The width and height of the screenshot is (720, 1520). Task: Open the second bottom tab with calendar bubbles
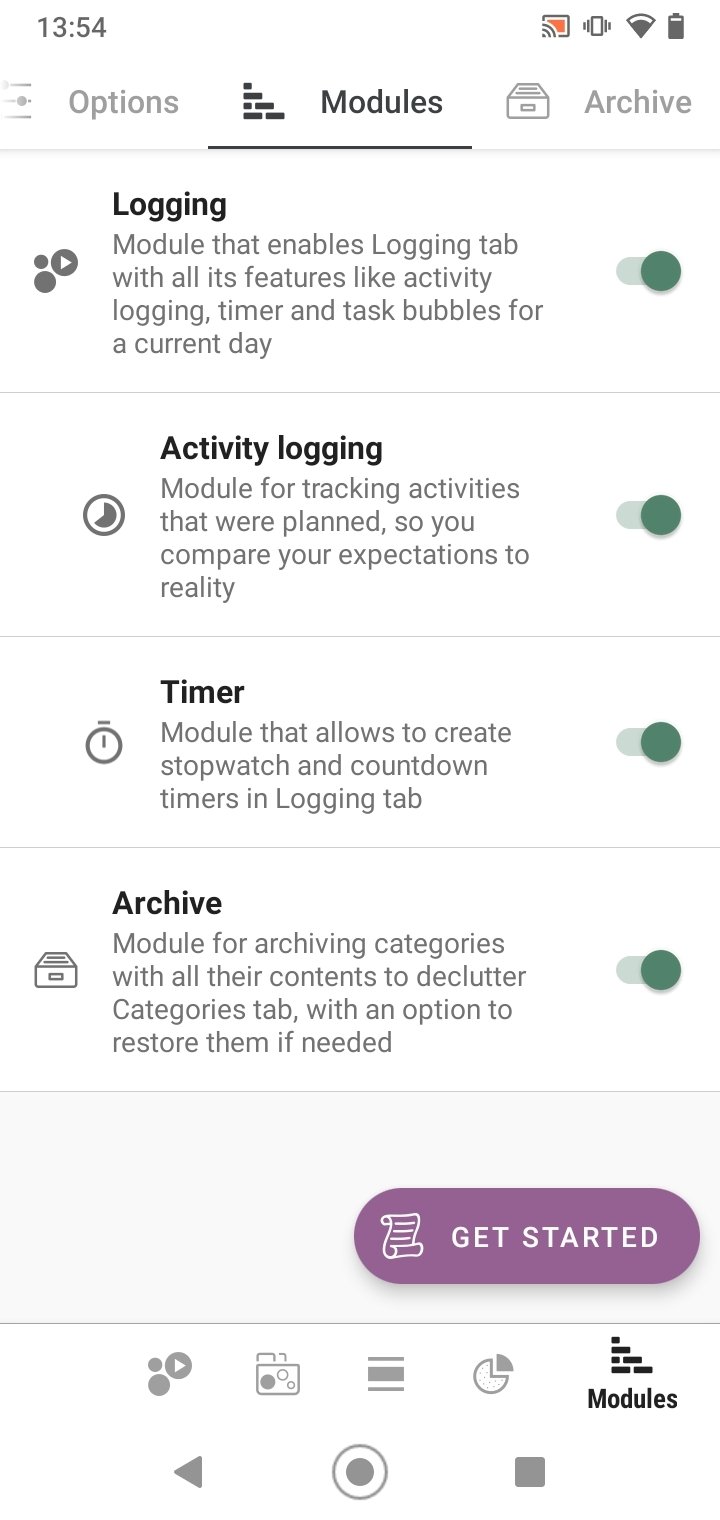click(278, 1374)
